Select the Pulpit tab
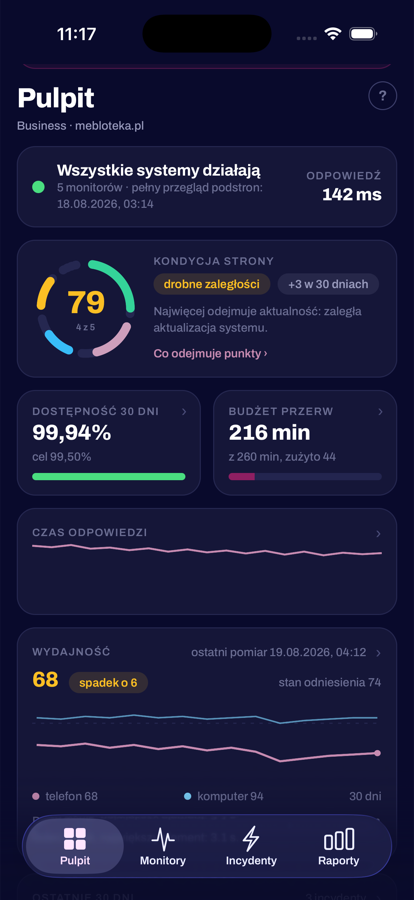Image resolution: width=414 pixels, height=900 pixels. [x=75, y=847]
